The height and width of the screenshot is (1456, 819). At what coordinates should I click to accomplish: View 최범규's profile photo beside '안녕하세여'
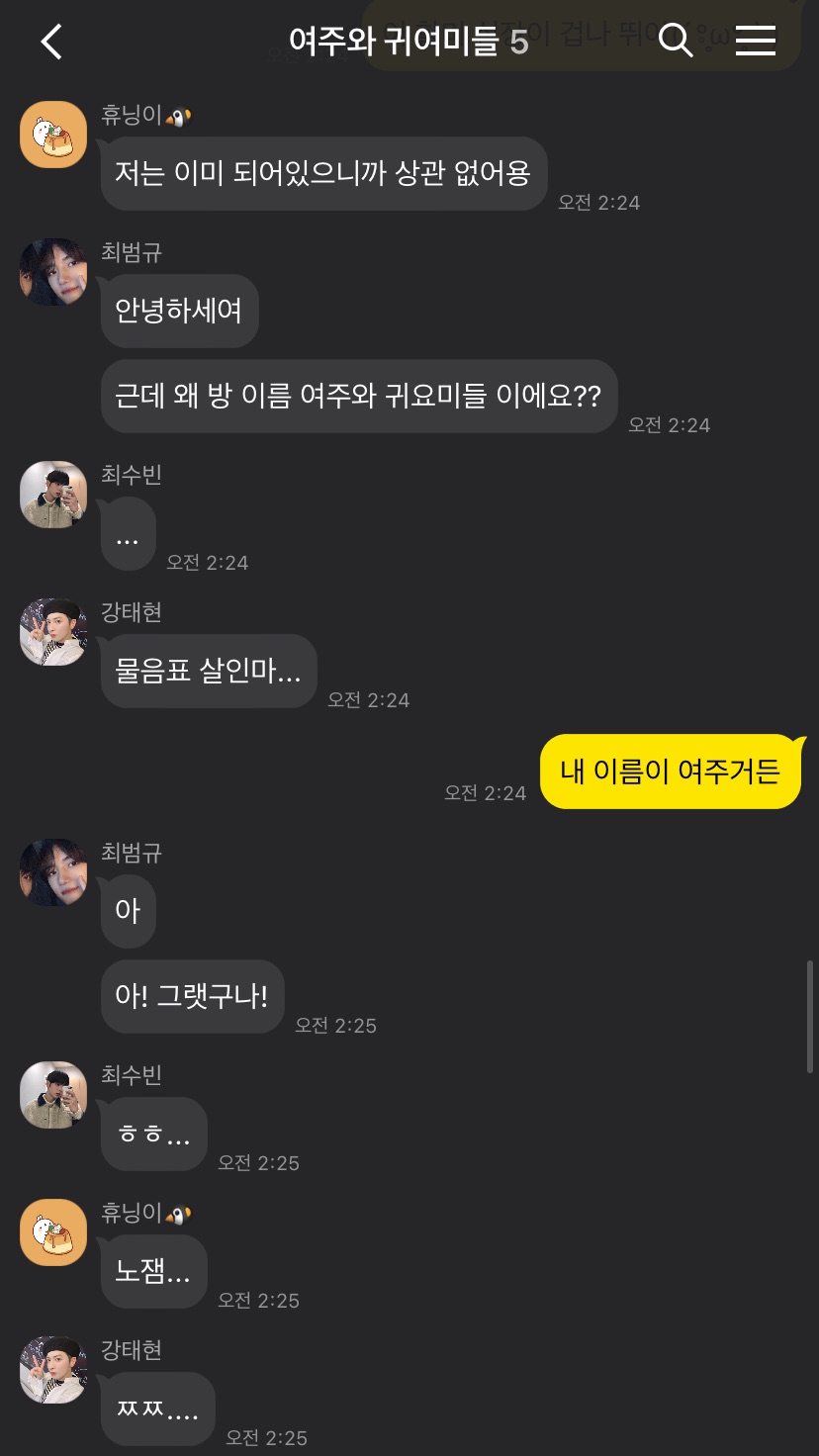click(x=53, y=272)
